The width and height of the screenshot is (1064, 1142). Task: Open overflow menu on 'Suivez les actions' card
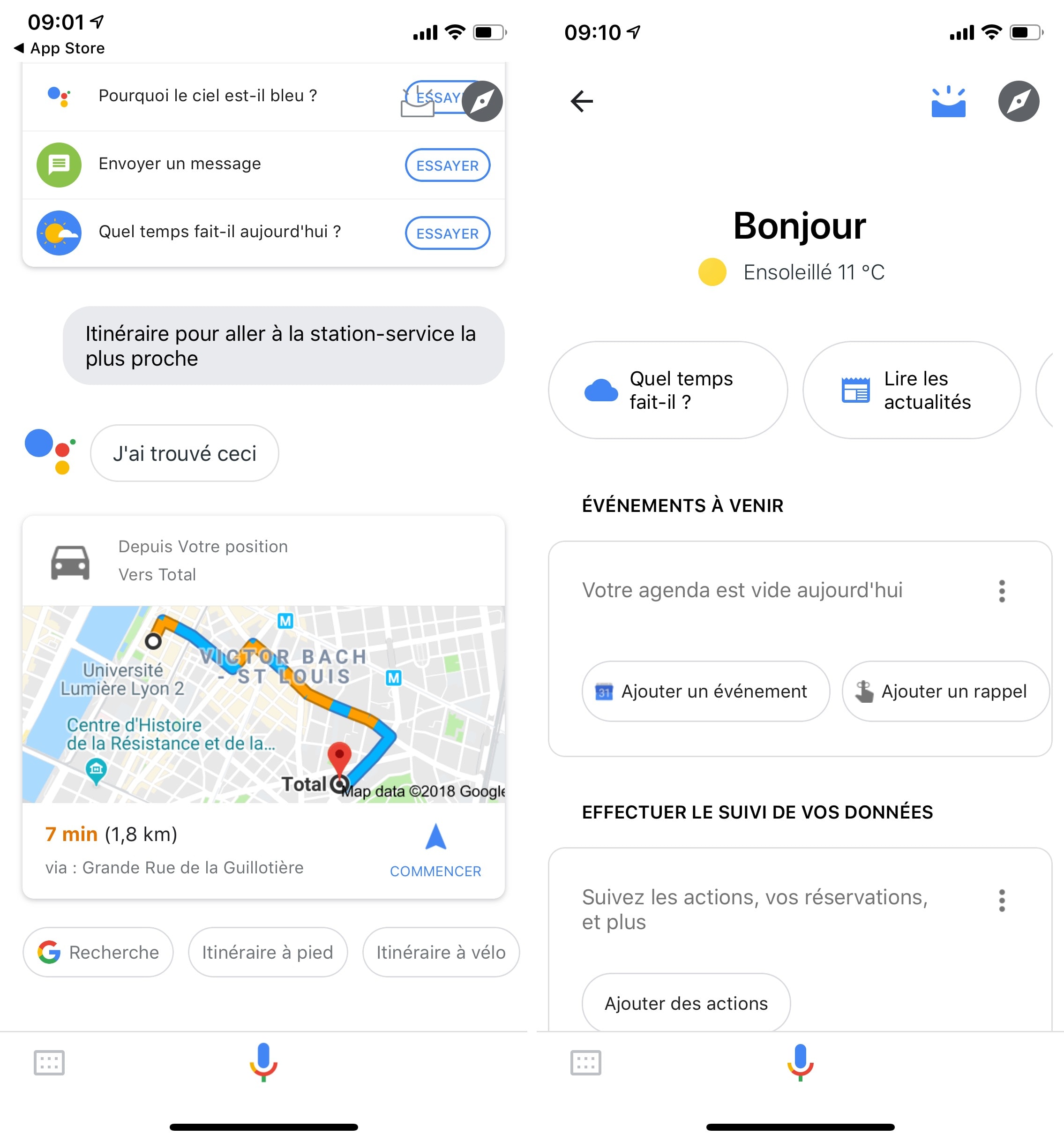[1001, 900]
